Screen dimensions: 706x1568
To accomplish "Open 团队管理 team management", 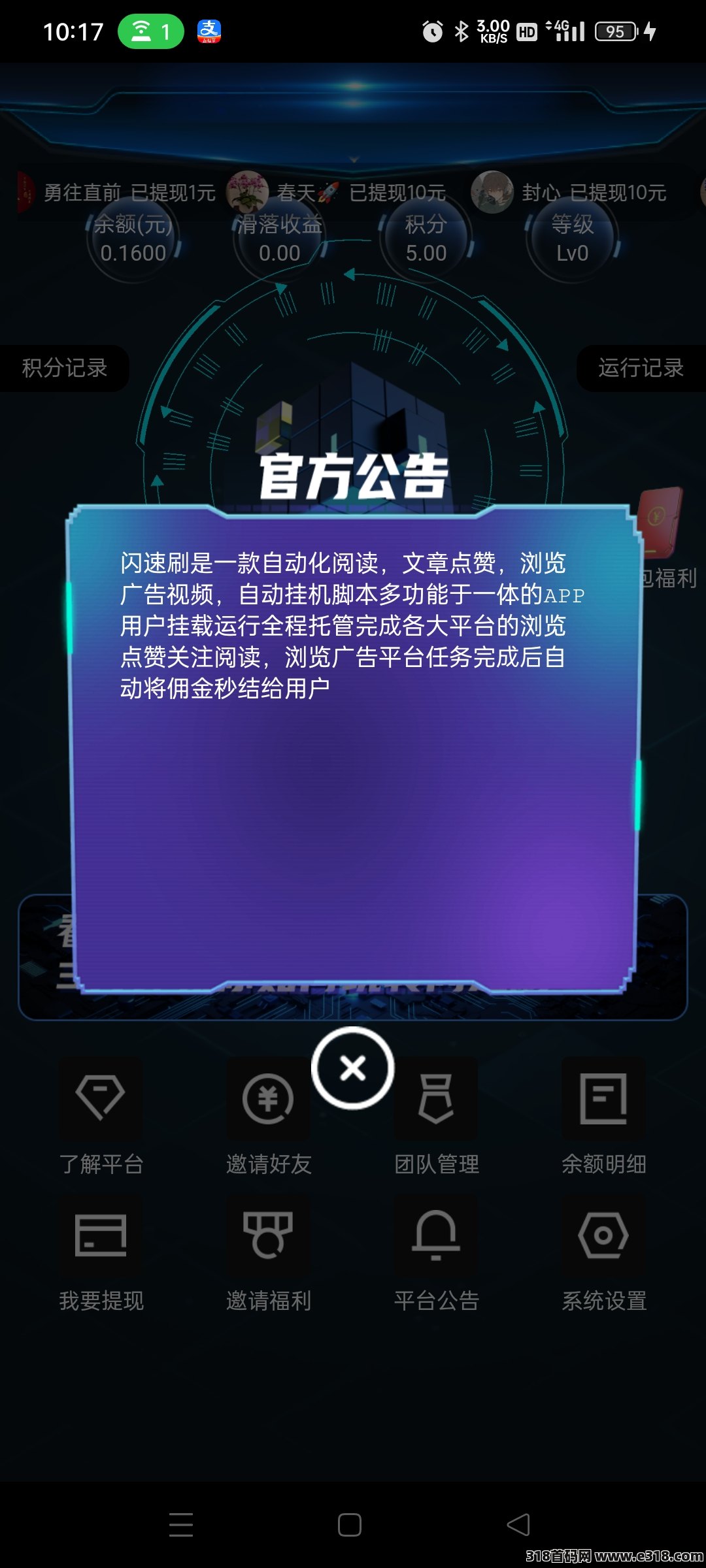I will [436, 1117].
